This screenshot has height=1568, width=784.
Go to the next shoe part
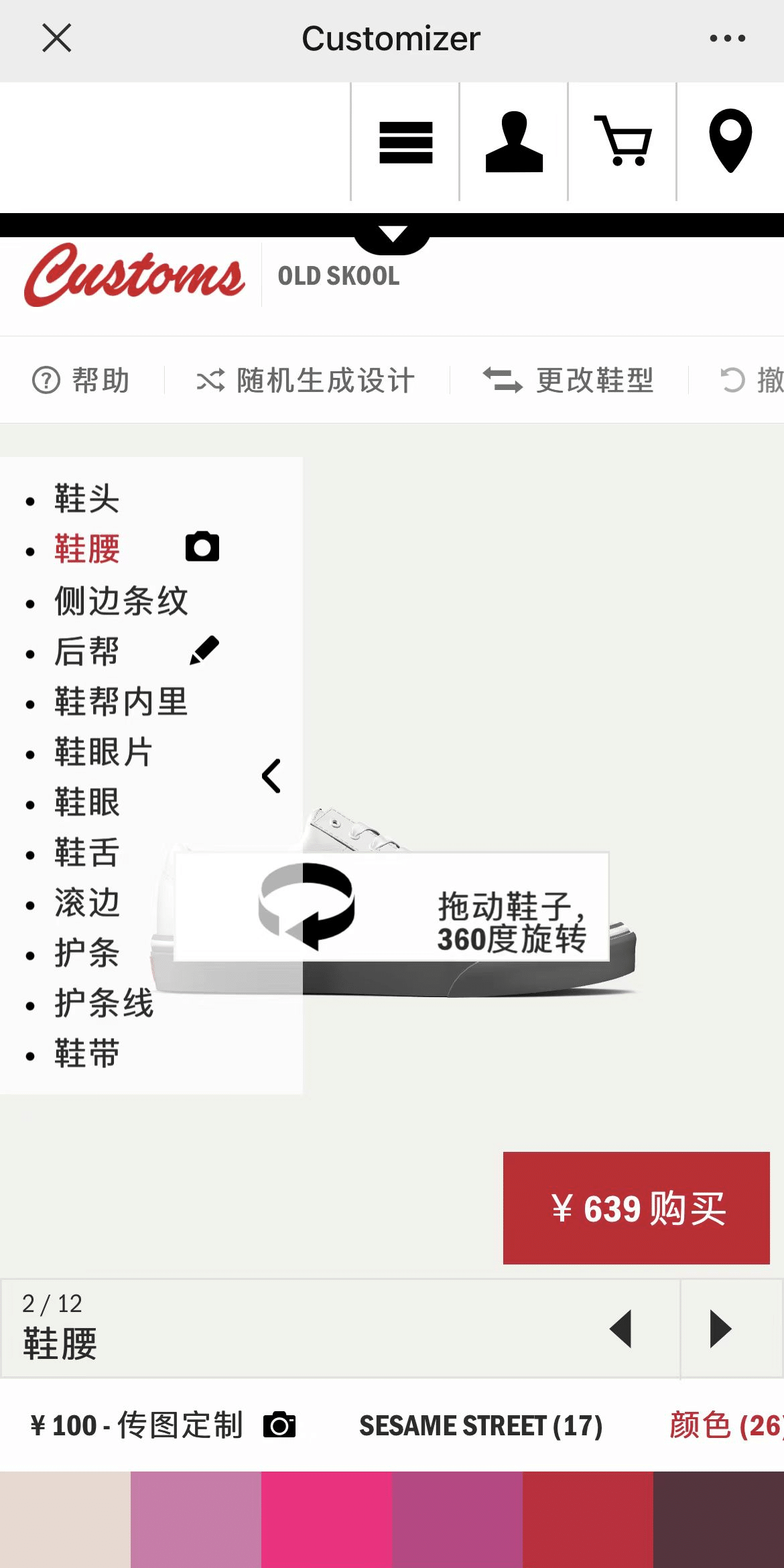pos(721,1328)
